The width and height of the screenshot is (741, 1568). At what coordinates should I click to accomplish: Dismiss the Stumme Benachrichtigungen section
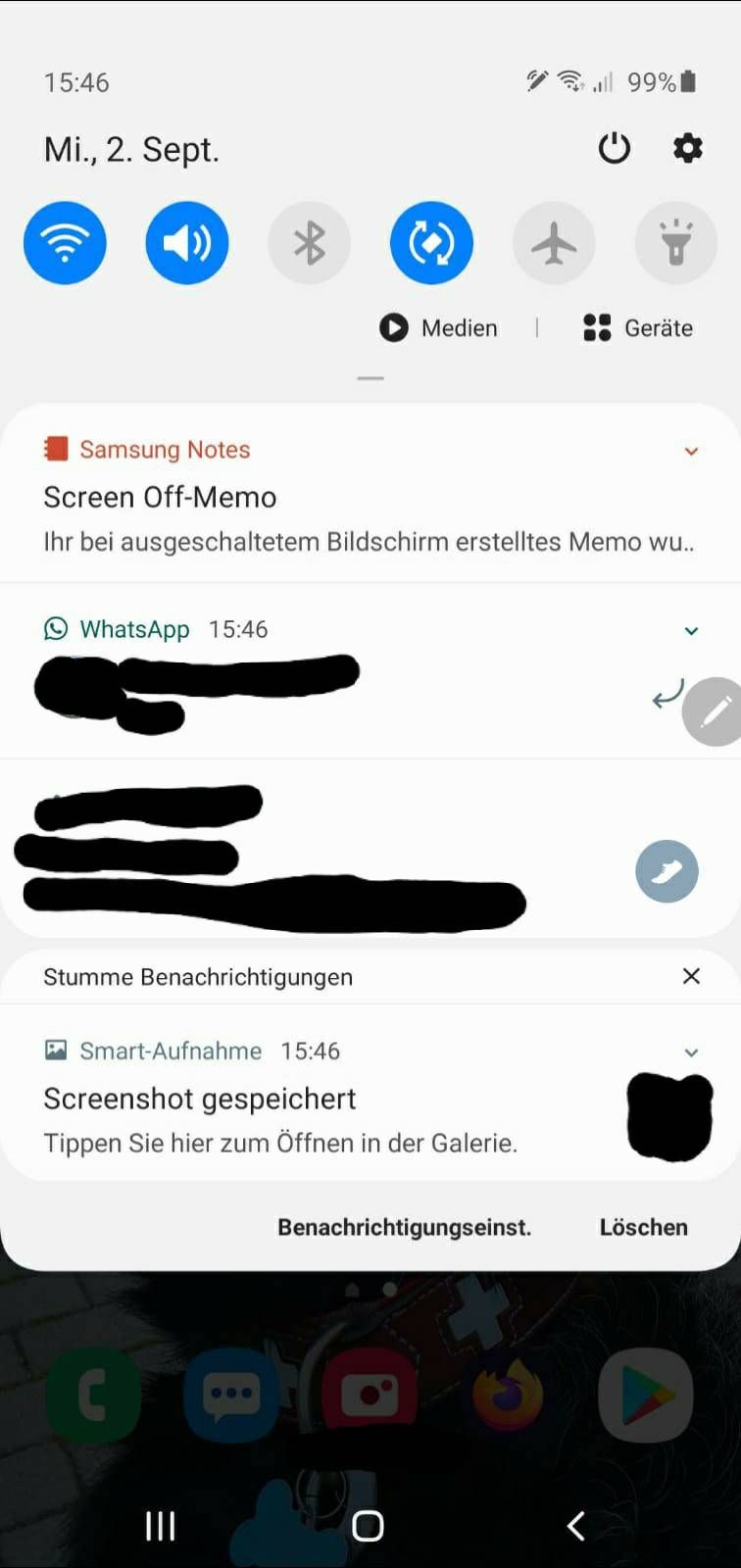coord(691,976)
